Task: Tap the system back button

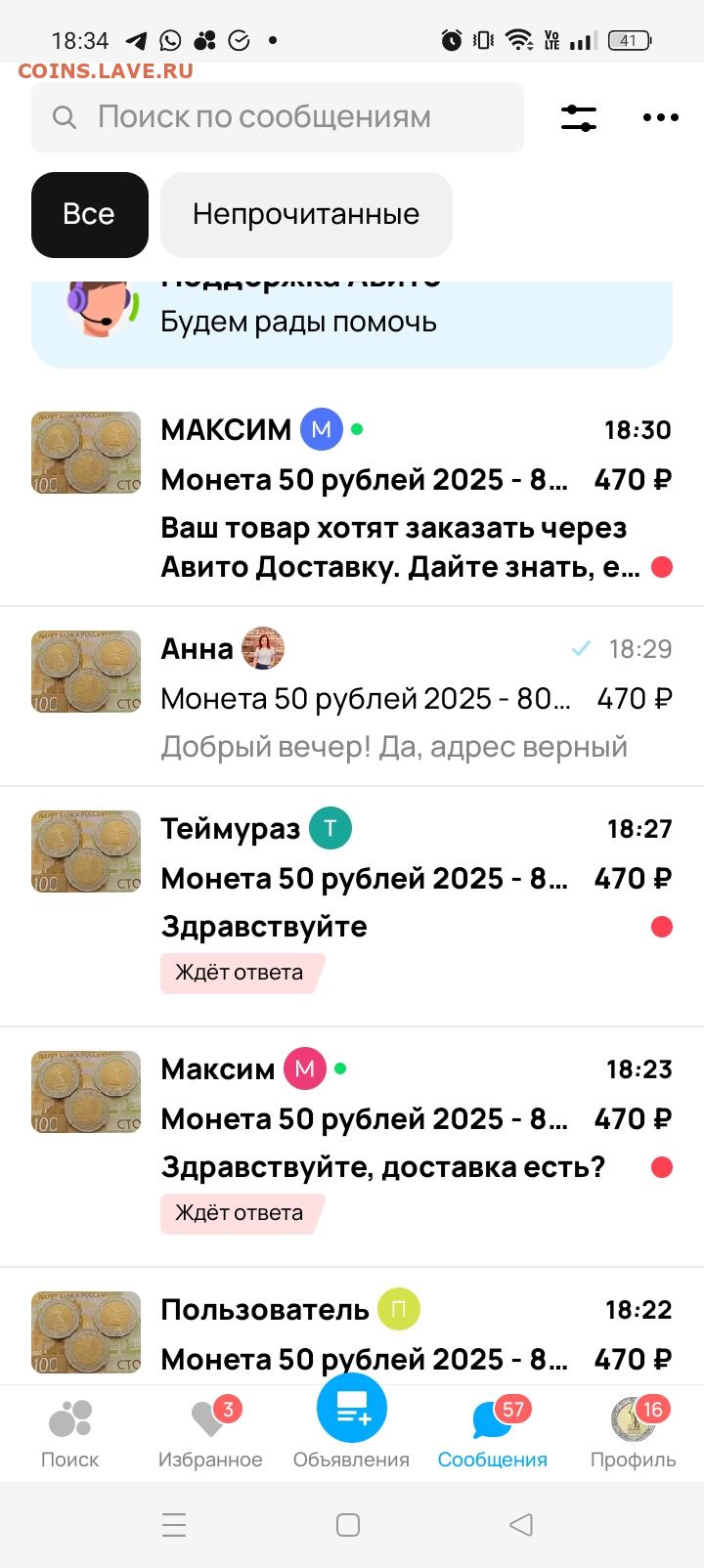Action: (x=522, y=1525)
